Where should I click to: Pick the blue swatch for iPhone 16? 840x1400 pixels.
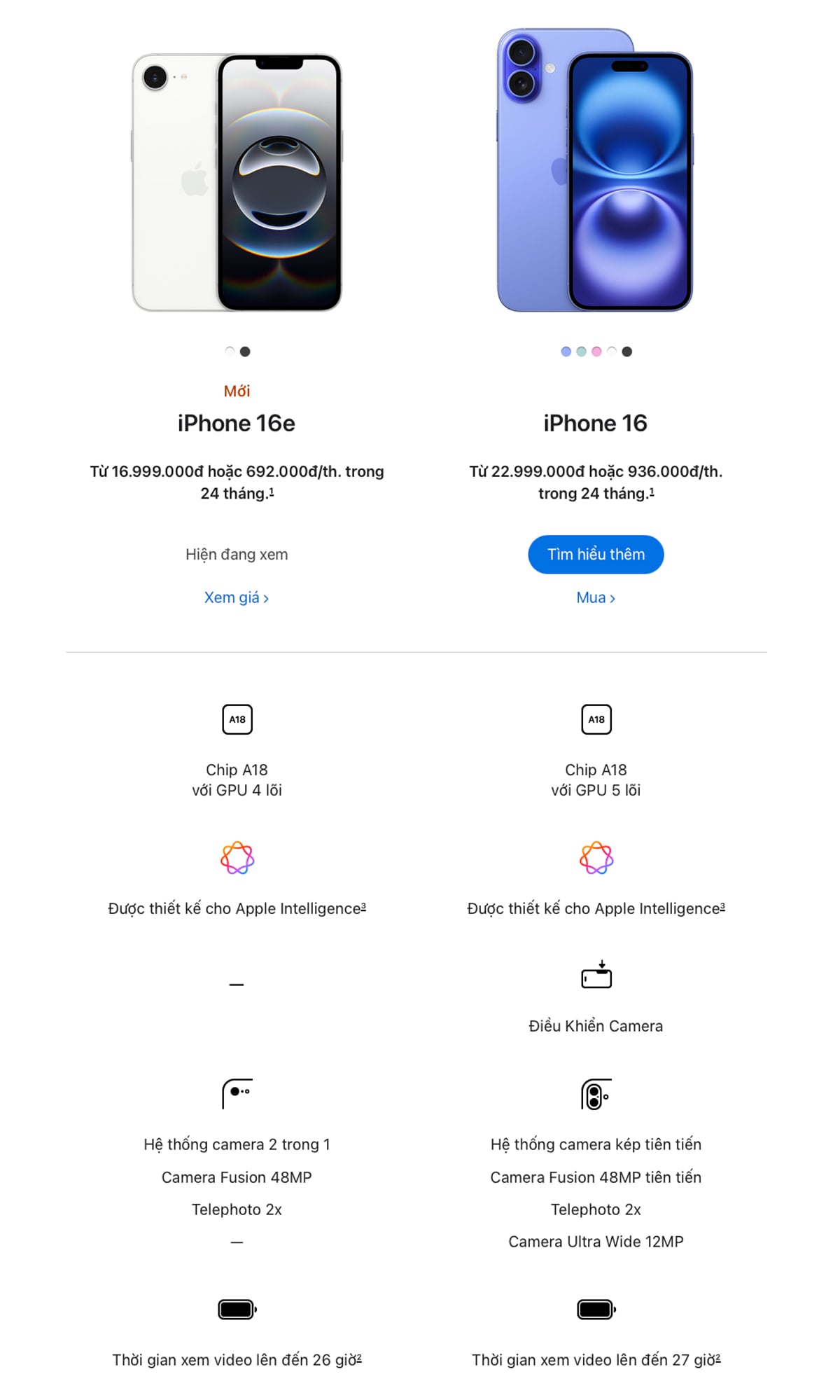pos(566,352)
